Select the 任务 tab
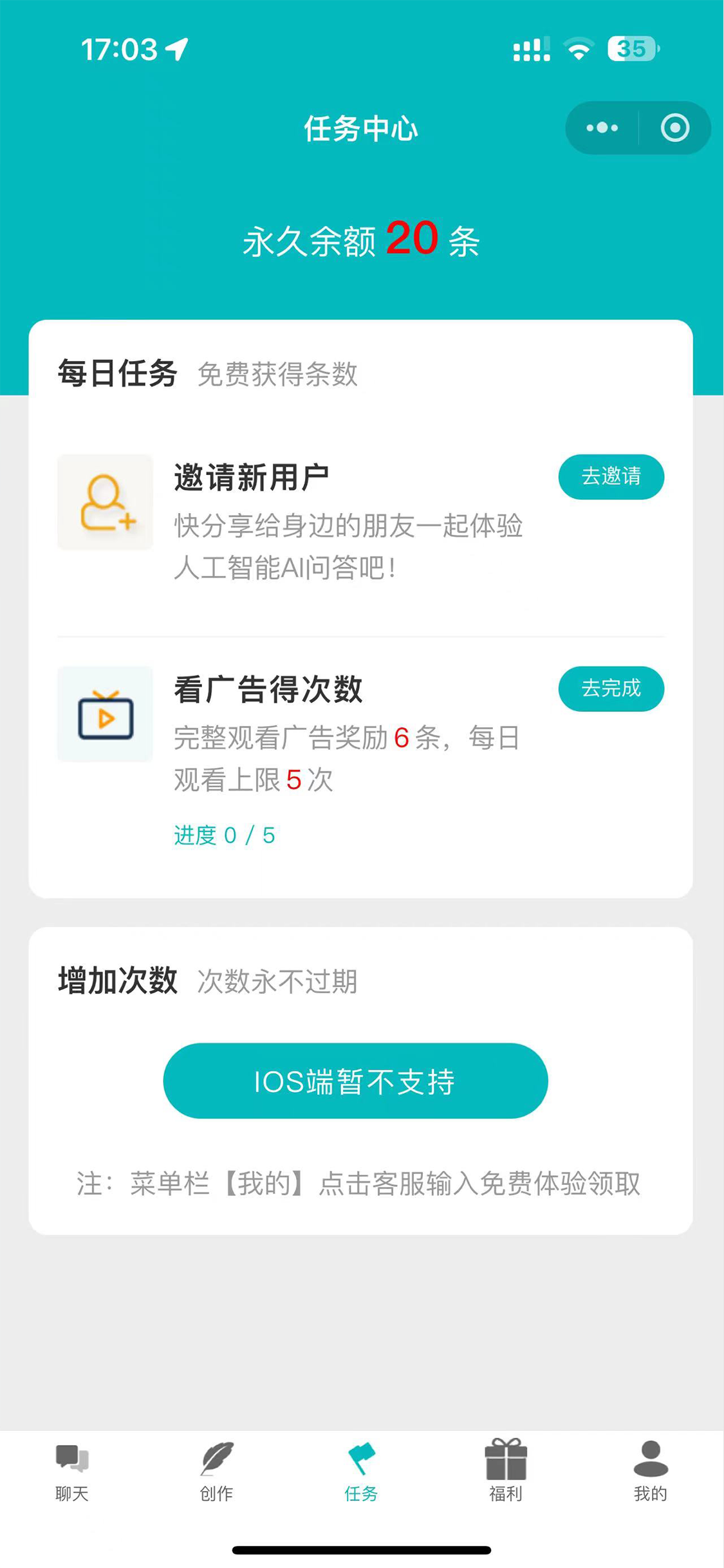Screen dimensions: 724x1568 coord(361,1471)
